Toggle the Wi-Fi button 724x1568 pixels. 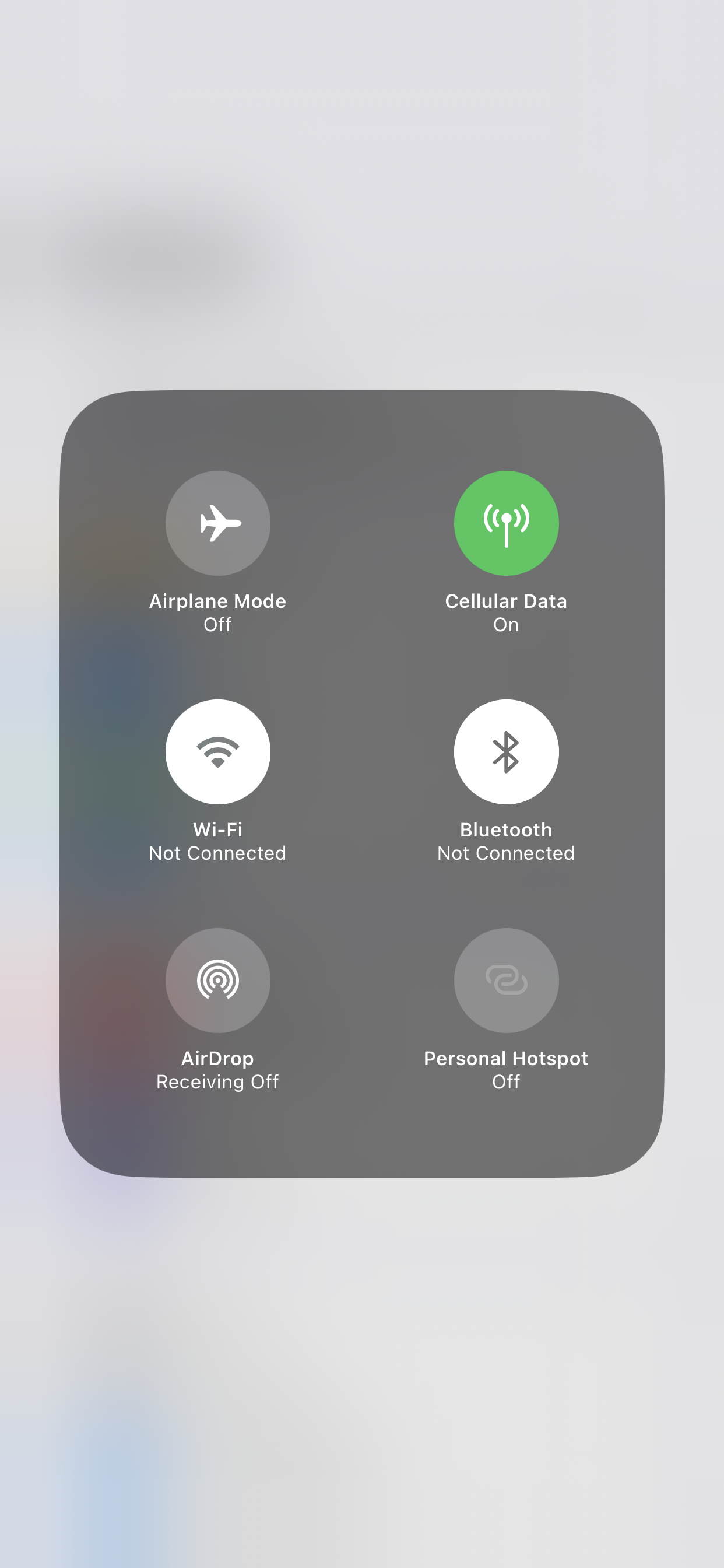218,752
